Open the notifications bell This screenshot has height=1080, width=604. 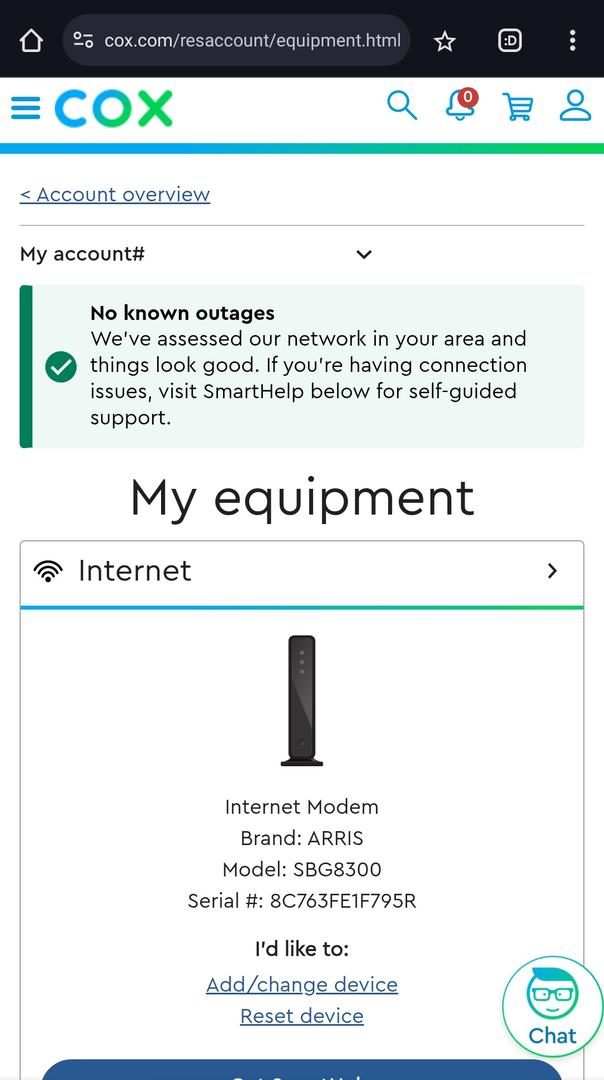460,105
